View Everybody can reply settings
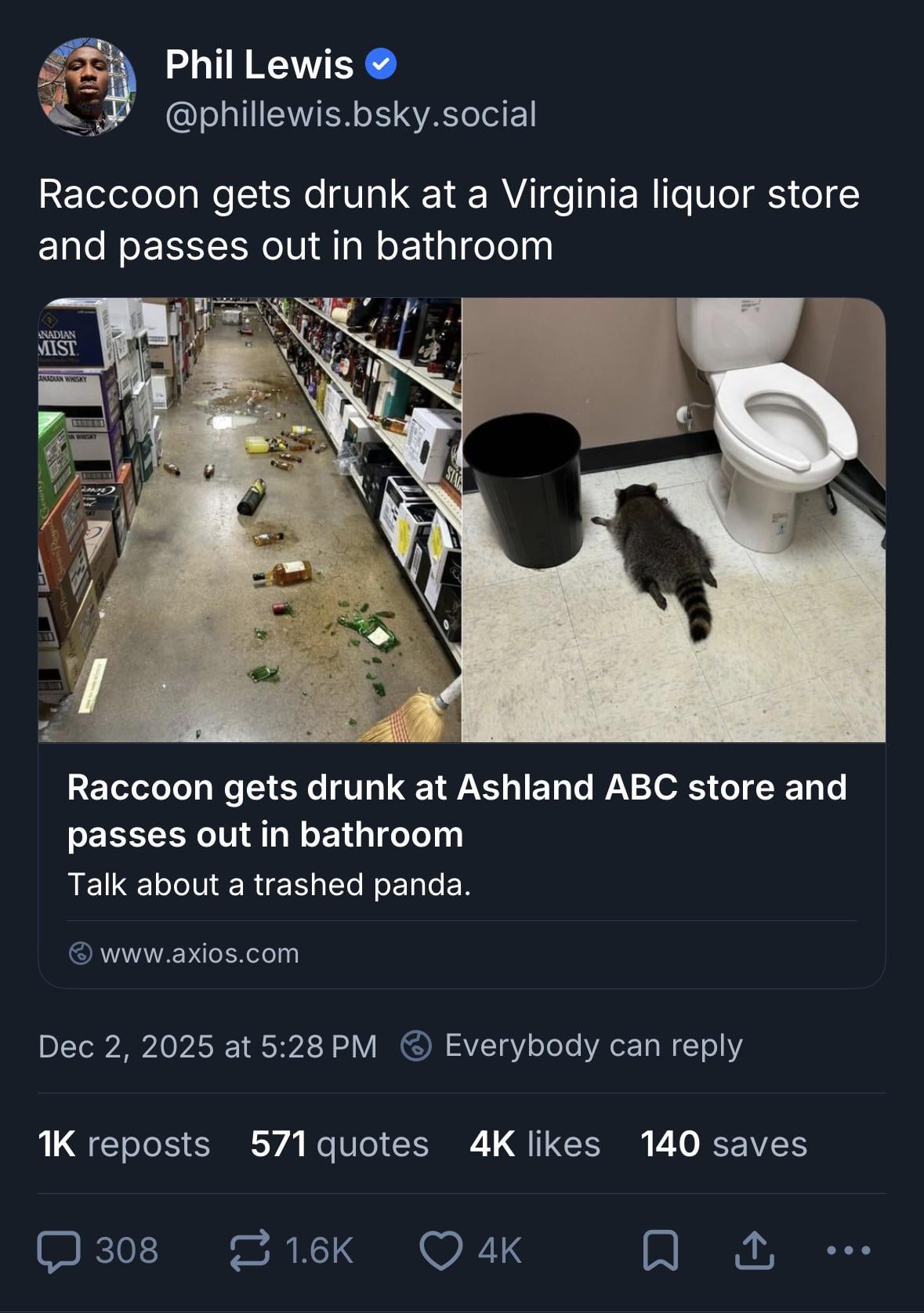 click(x=572, y=1046)
